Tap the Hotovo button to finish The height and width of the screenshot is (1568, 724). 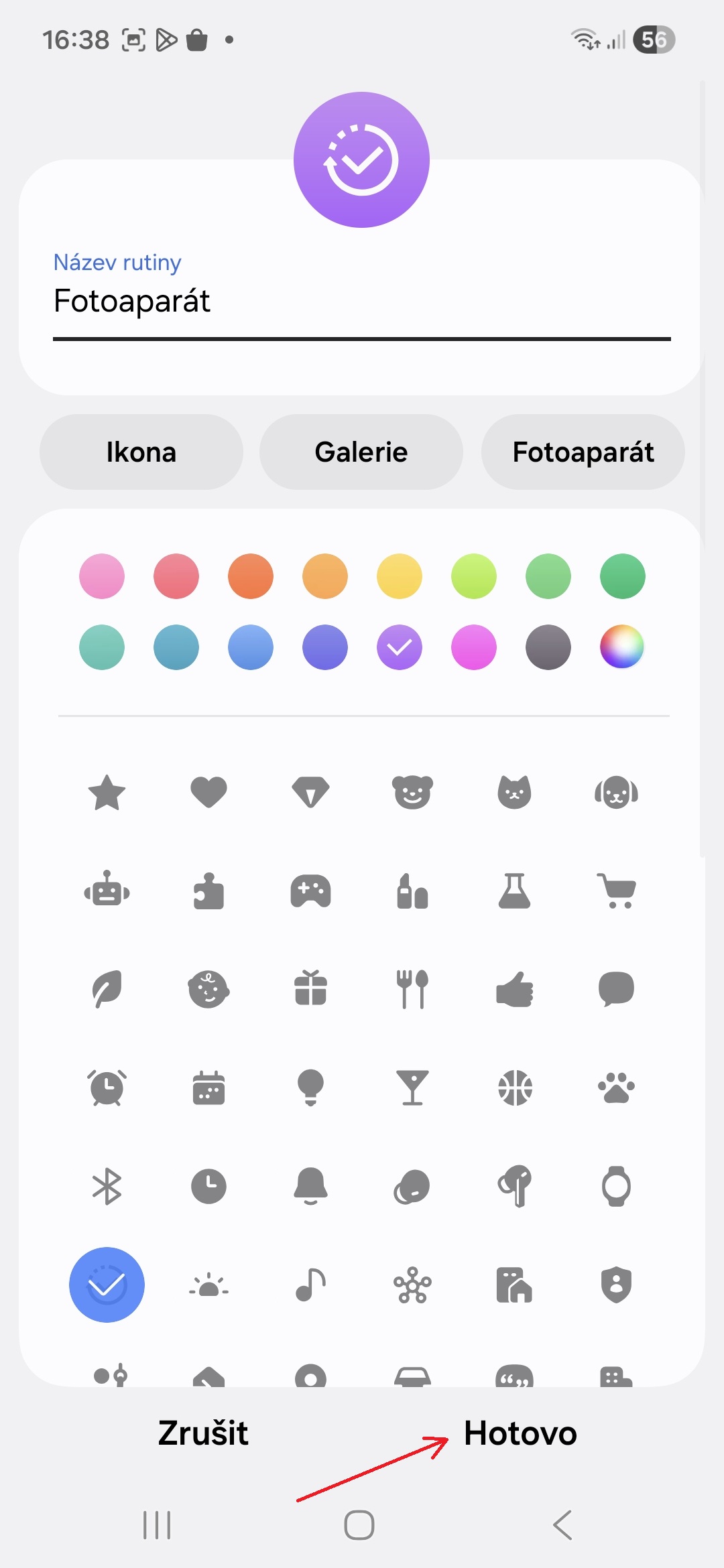[520, 1433]
